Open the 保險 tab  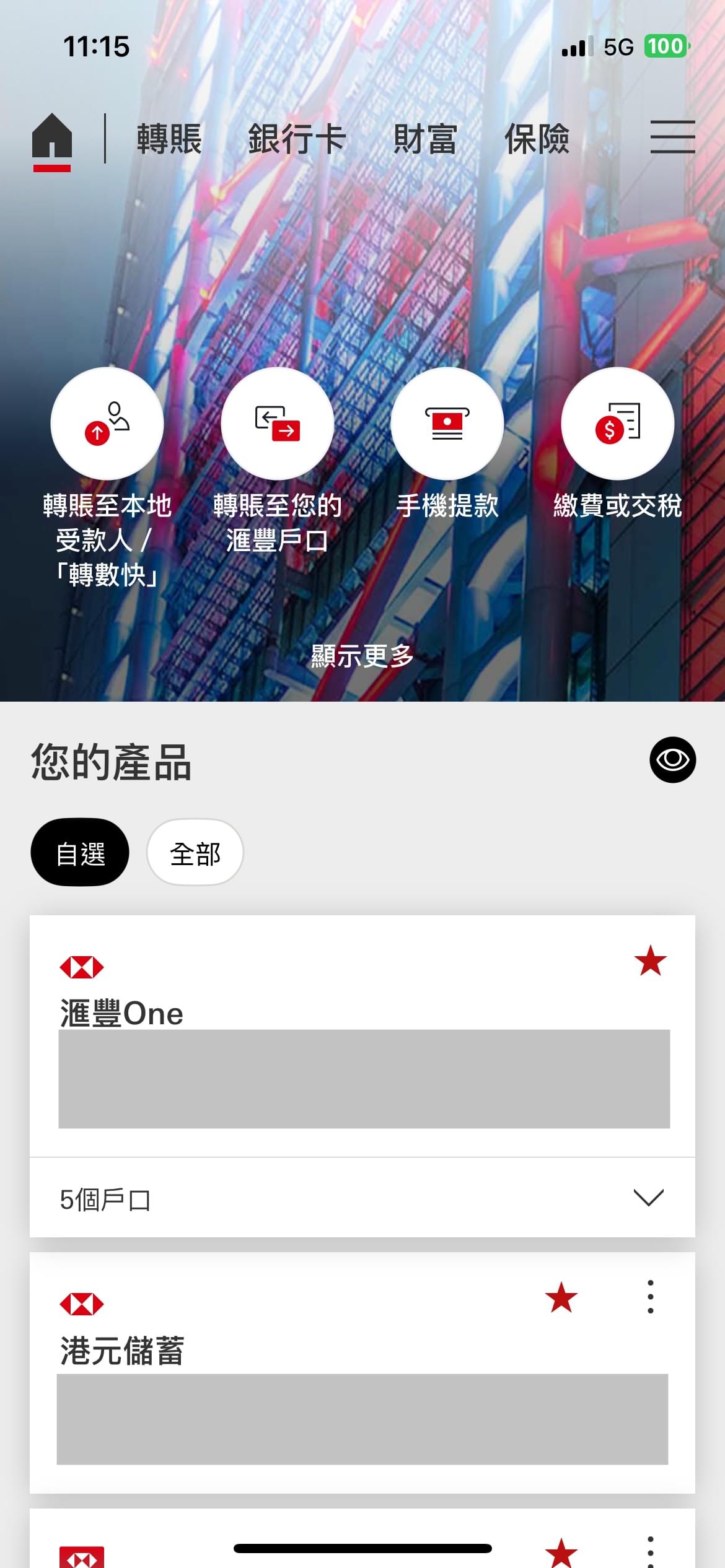click(x=537, y=139)
